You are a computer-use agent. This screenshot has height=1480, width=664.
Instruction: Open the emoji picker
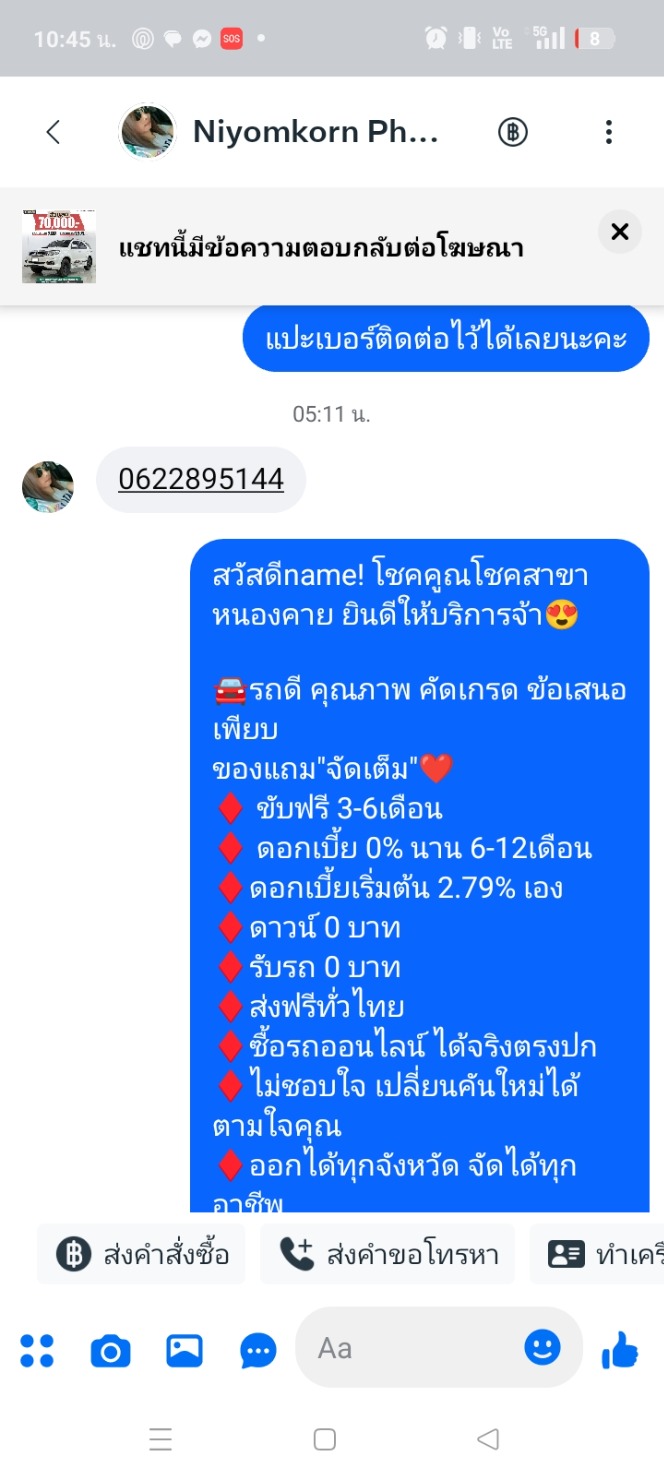pos(542,1348)
